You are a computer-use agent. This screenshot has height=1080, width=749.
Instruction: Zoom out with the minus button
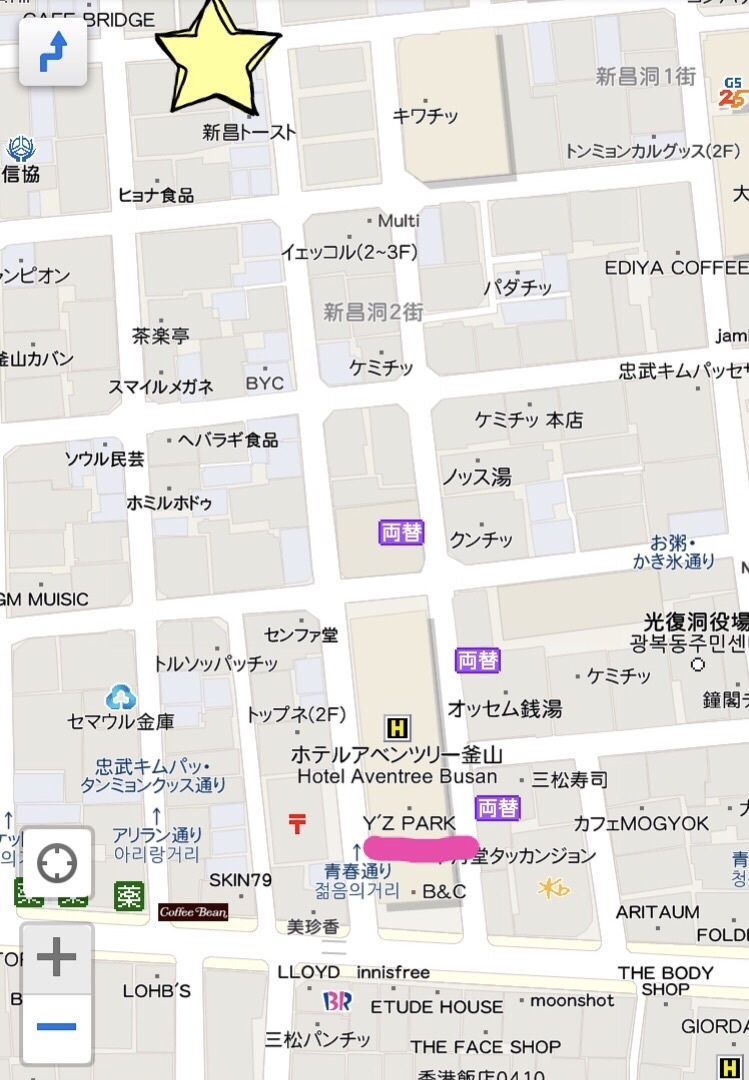point(57,1027)
